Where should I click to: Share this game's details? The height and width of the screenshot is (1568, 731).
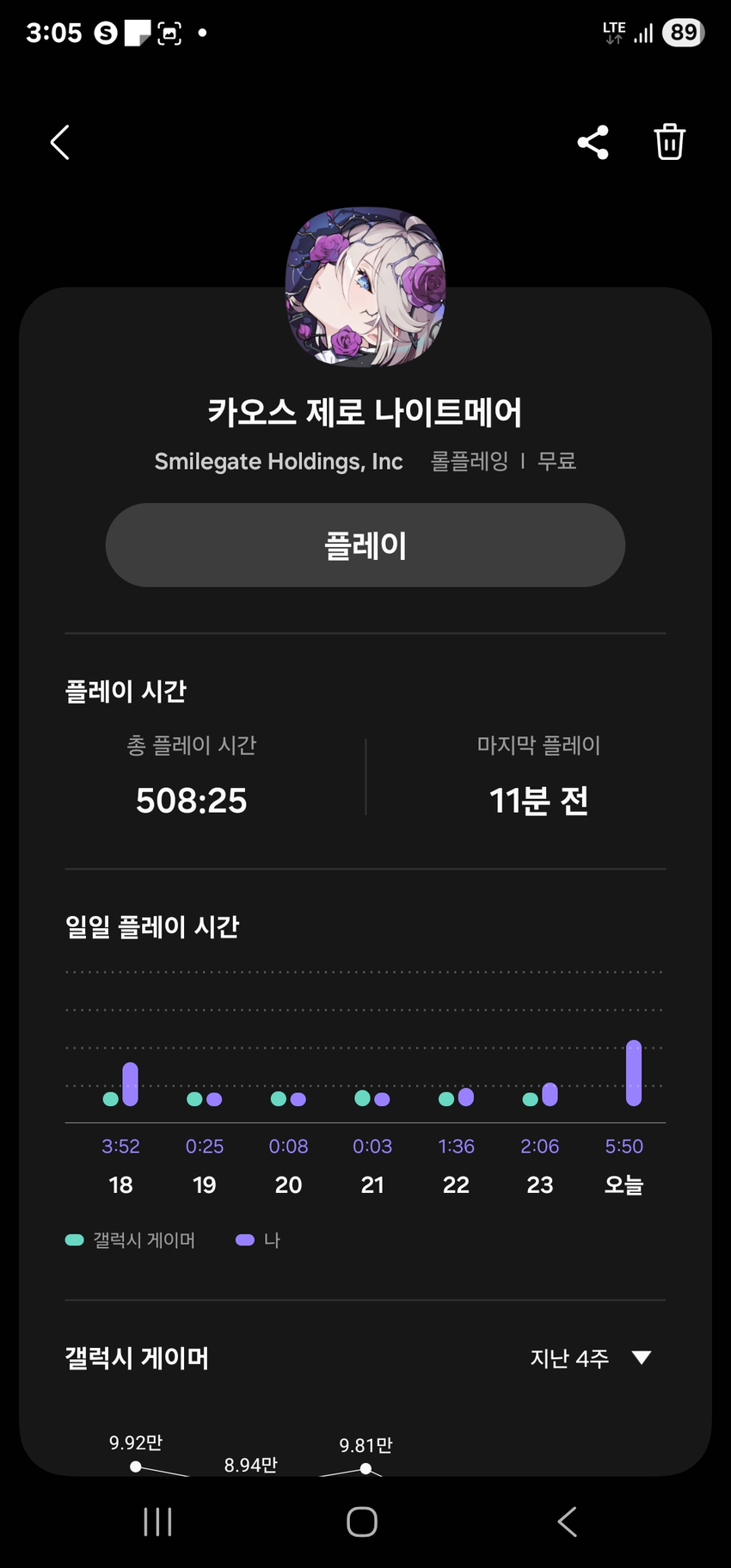point(593,143)
